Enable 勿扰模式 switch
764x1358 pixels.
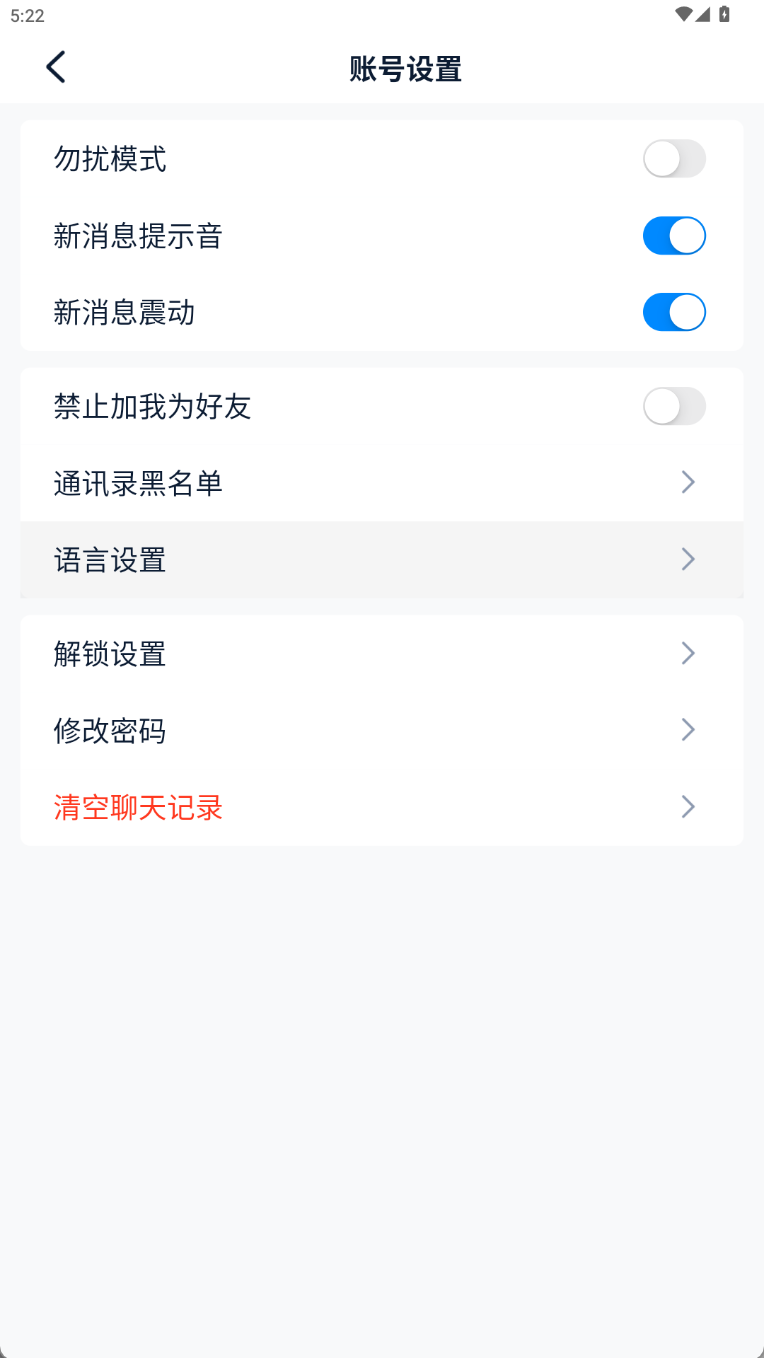point(674,159)
